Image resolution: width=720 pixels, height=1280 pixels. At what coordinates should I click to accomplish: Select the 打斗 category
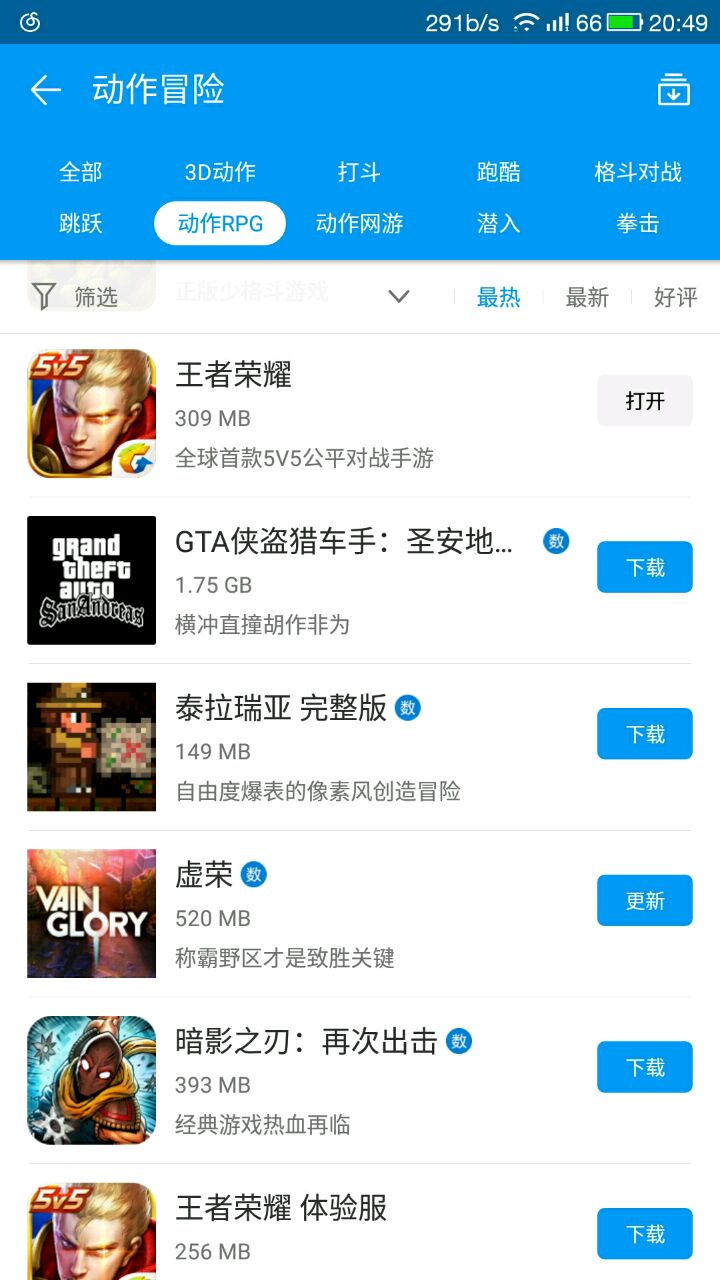tap(359, 172)
